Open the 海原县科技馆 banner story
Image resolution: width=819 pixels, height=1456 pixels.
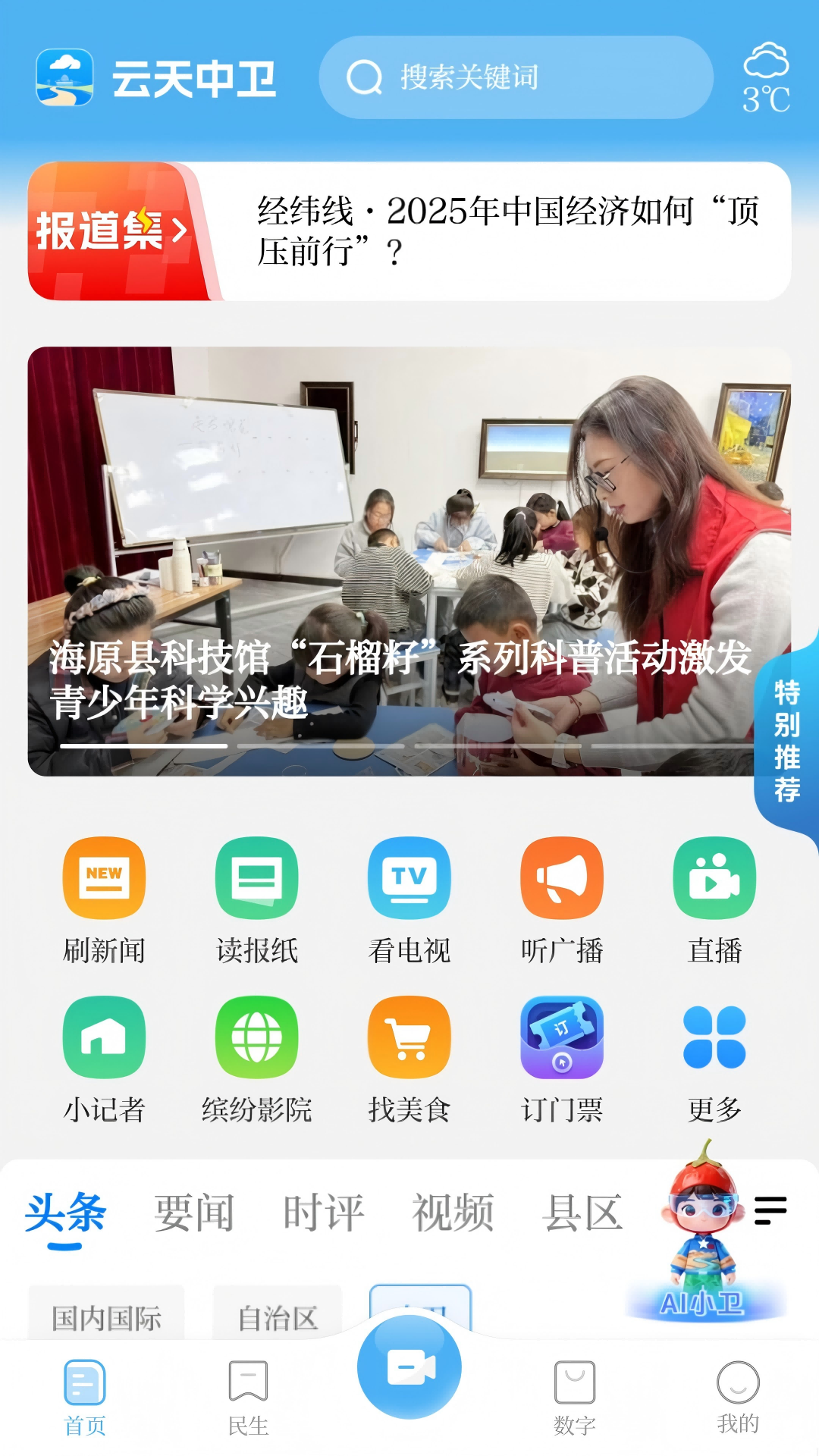[409, 561]
